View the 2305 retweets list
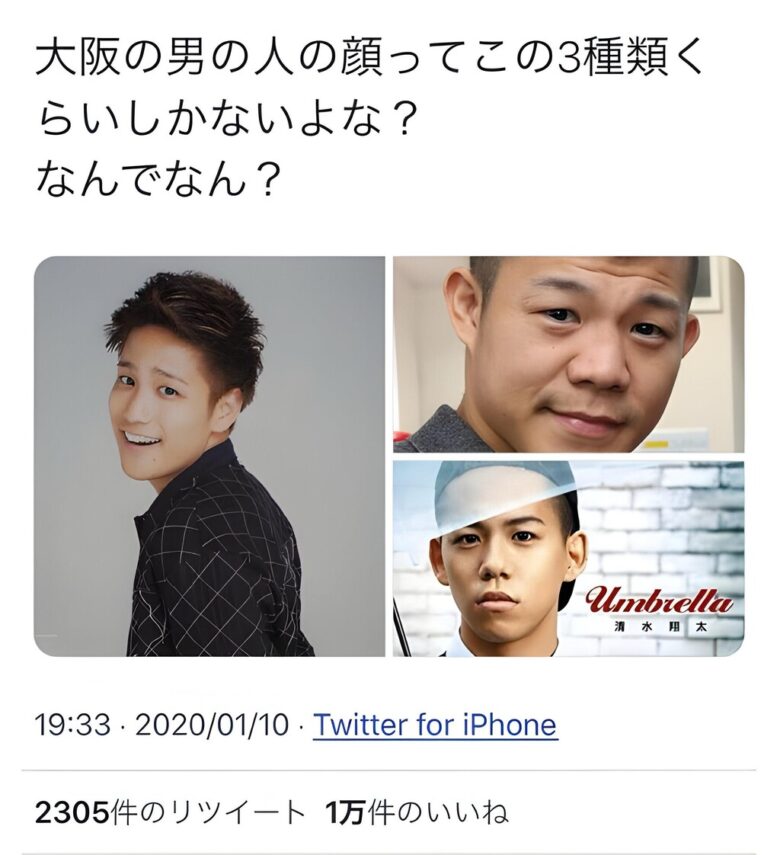780x855 pixels. [168, 812]
